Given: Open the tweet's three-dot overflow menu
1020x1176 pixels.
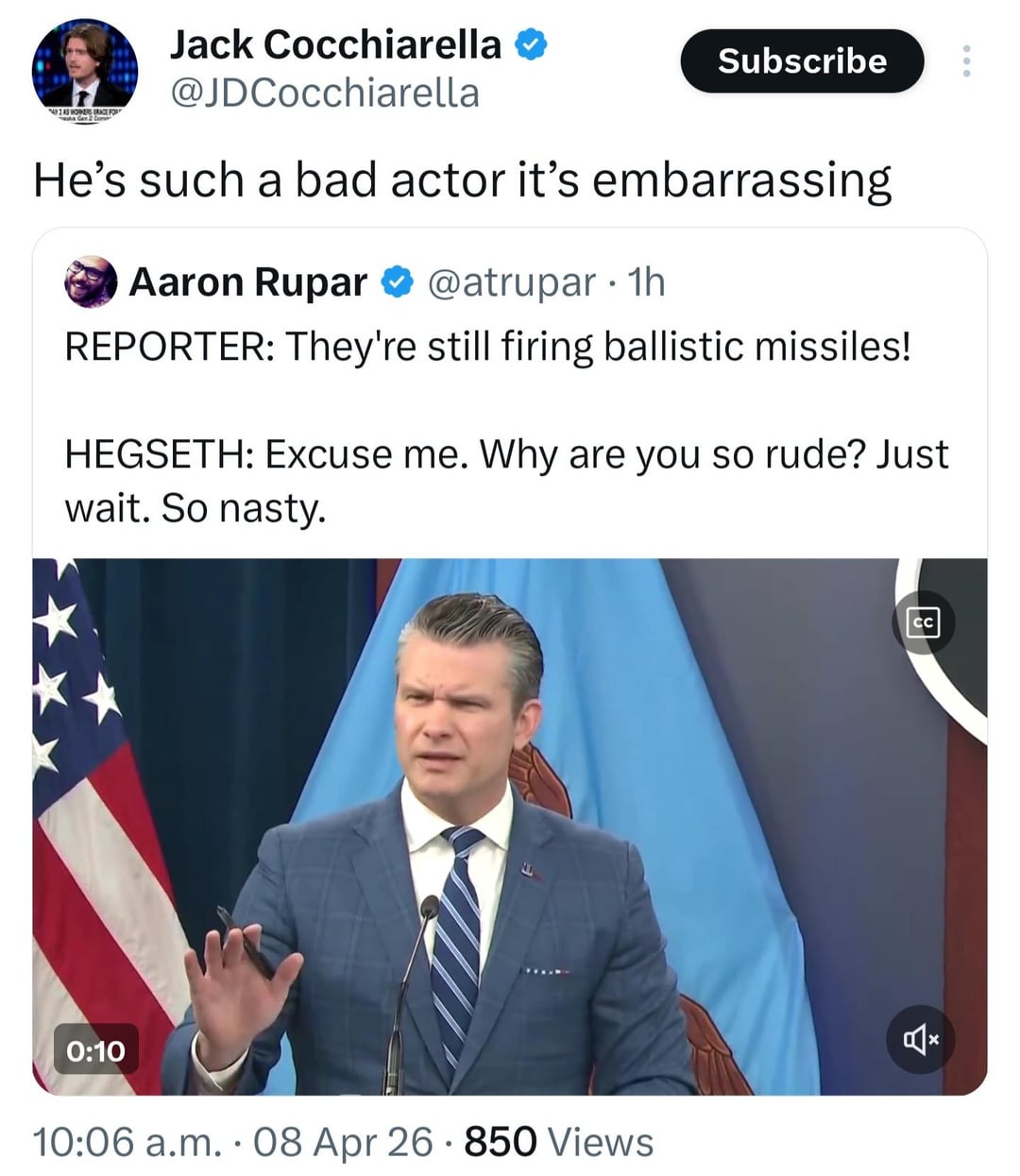Looking at the screenshot, I should coord(965,61).
